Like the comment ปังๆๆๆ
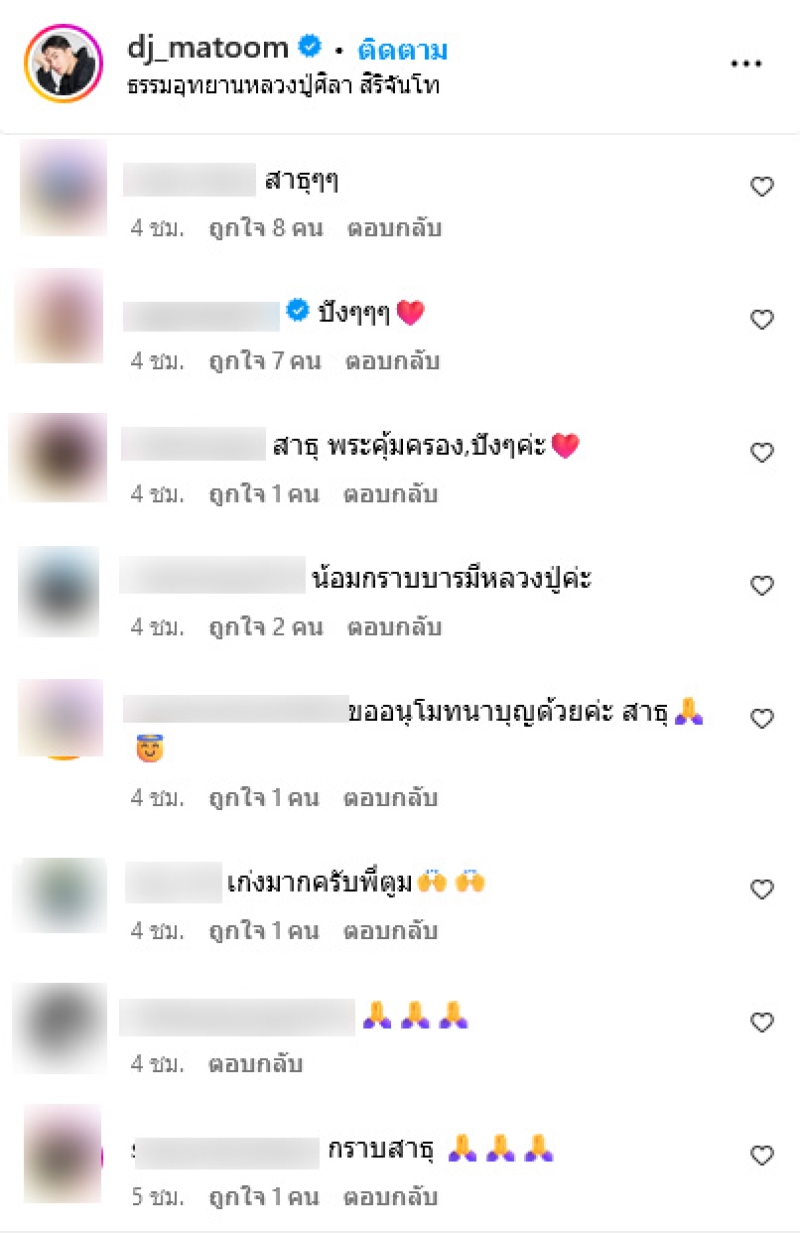The width and height of the screenshot is (800, 1233). 762,320
